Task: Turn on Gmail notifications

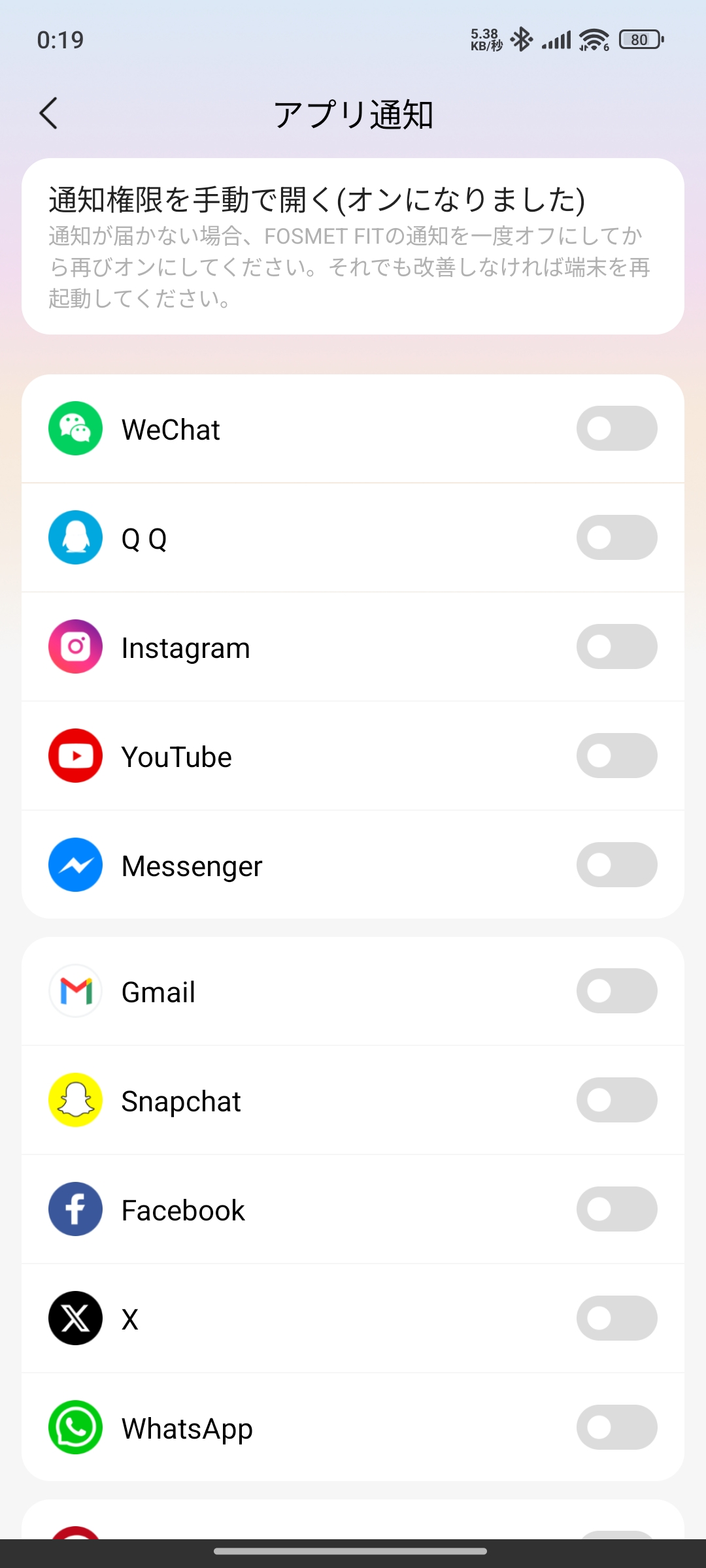Action: coord(616,991)
